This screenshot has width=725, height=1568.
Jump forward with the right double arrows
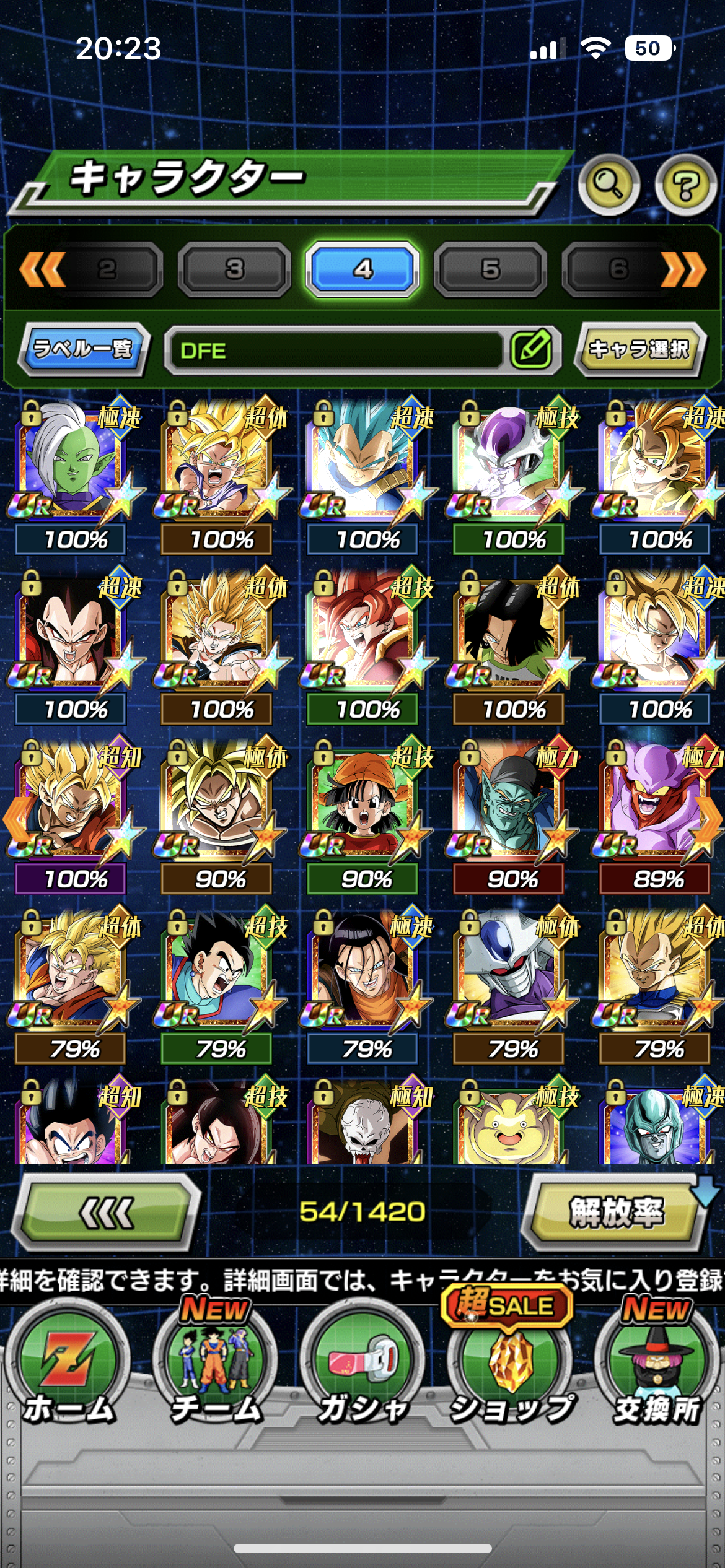coord(683,269)
